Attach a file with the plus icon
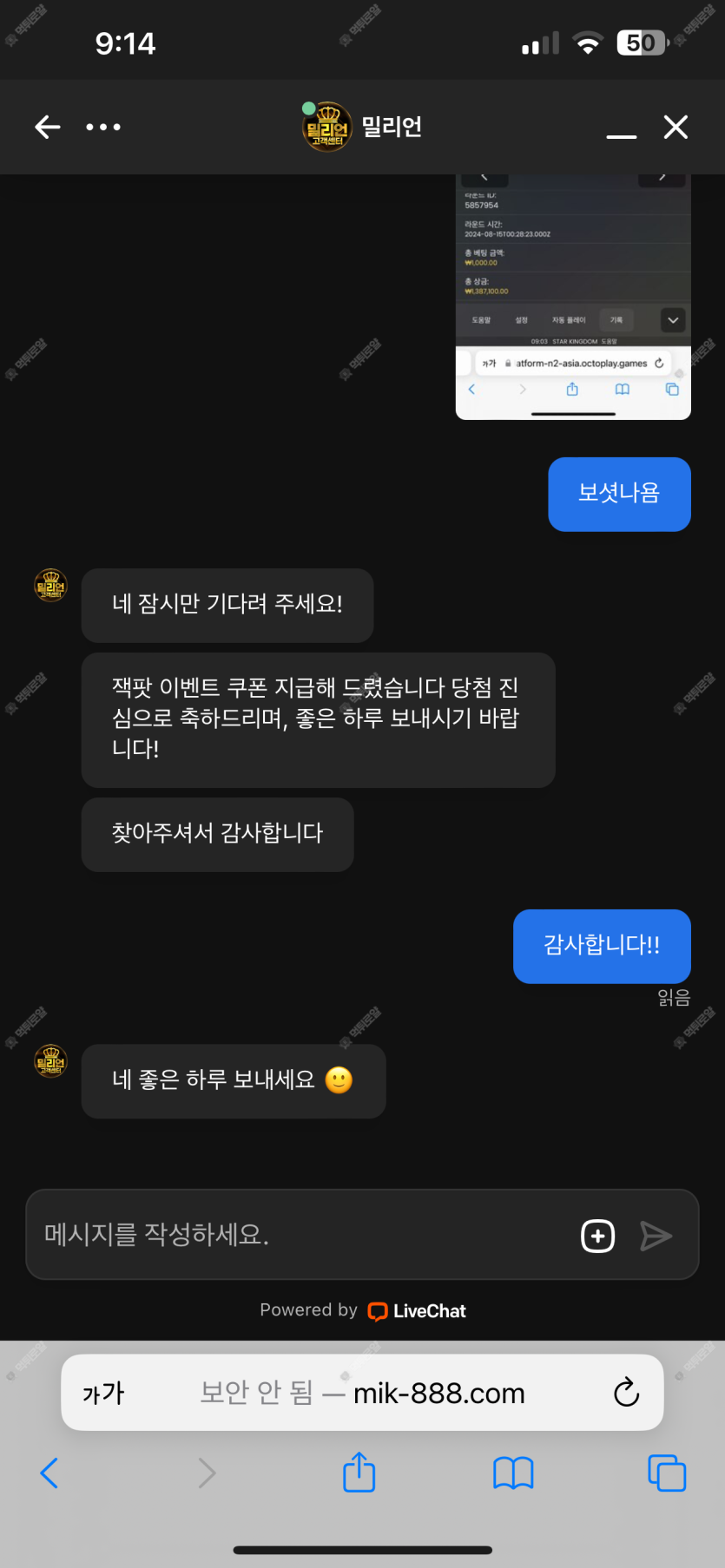The image size is (725, 1568). coord(597,1236)
